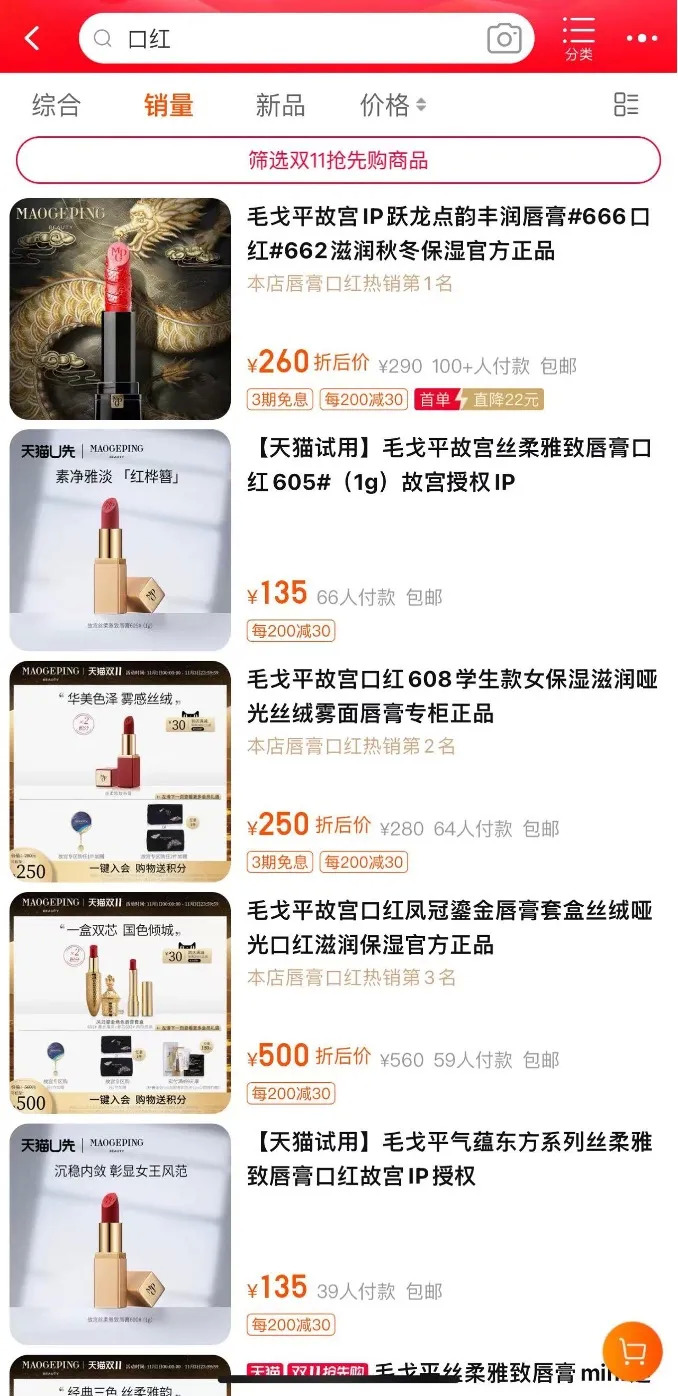Screen dimensions: 678x1396
Task: Open 故宫口红 608 学生款 listing
Action: click(448, 697)
